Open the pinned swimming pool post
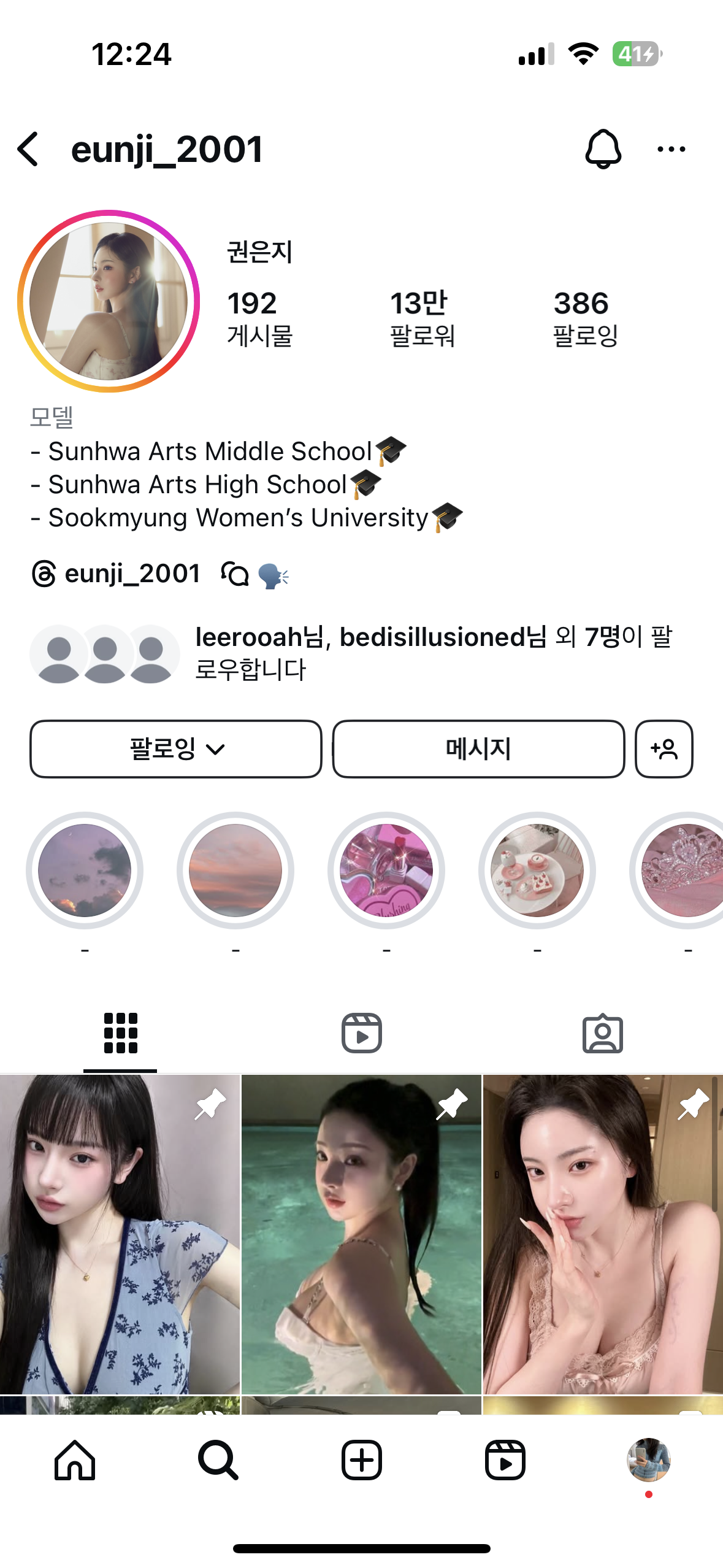723x1568 pixels. 361,1233
